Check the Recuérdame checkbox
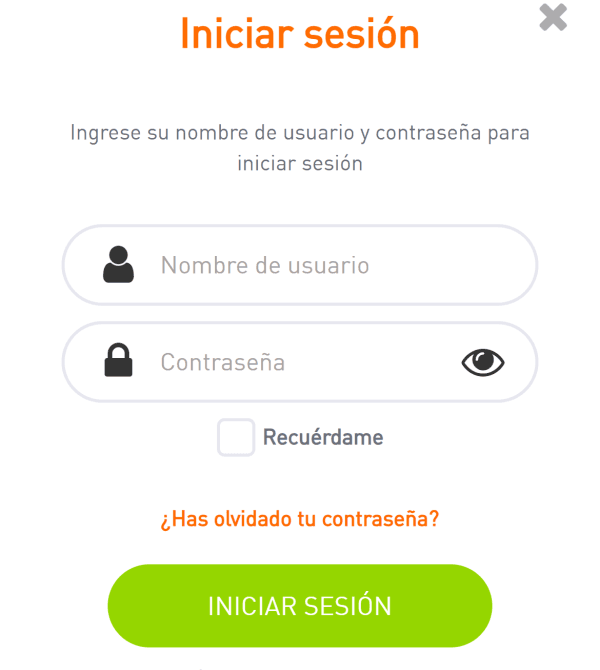This screenshot has width=600, height=670. [x=236, y=437]
